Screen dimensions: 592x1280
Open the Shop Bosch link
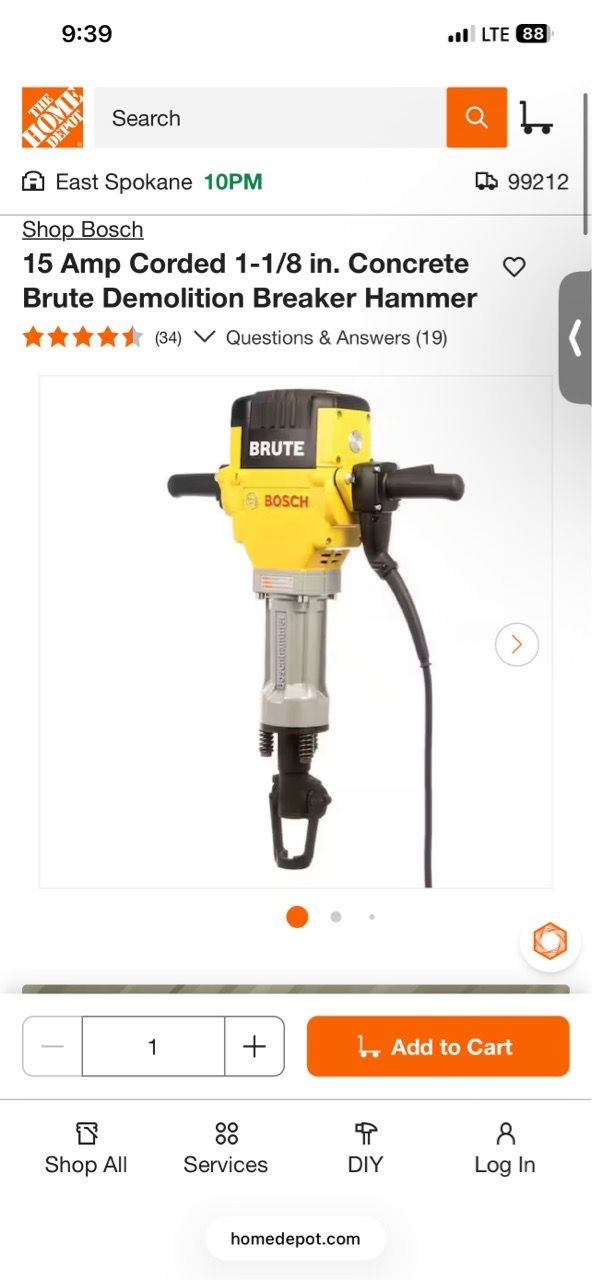point(83,230)
